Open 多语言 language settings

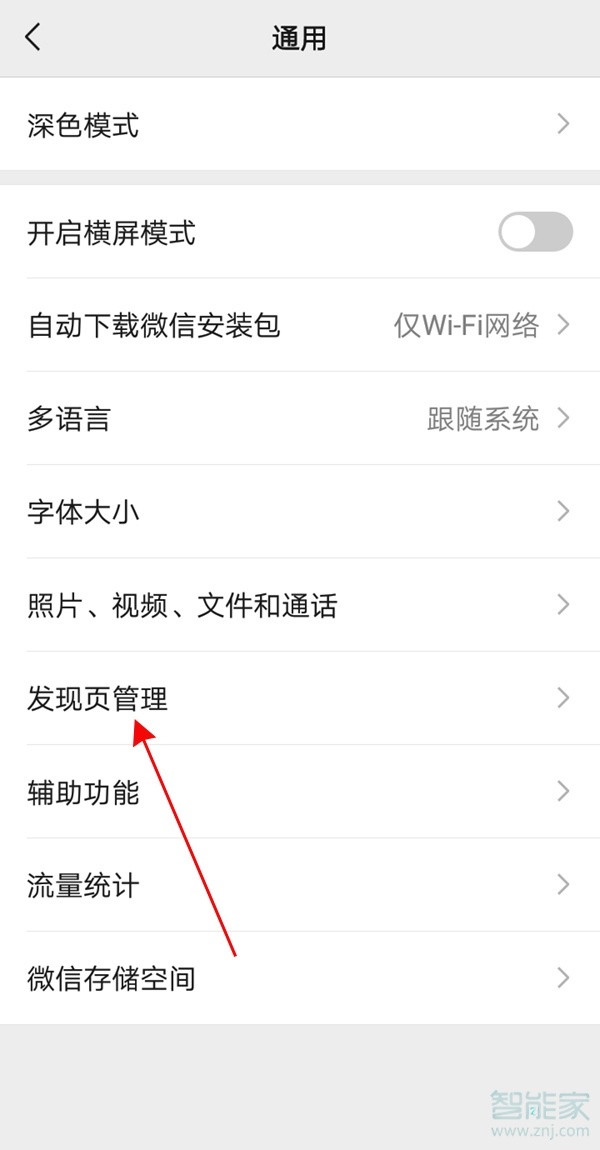pos(300,418)
